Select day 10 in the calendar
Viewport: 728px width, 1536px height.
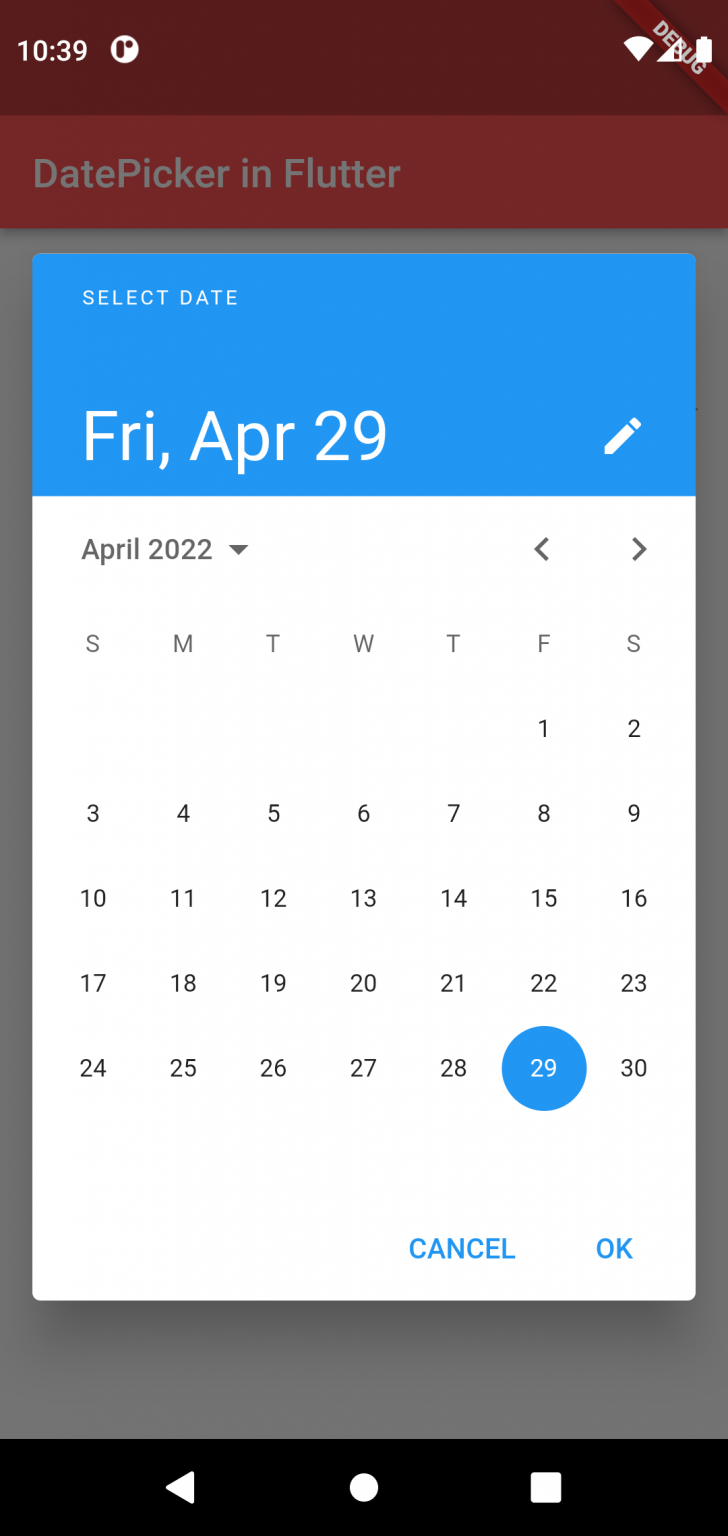93,899
